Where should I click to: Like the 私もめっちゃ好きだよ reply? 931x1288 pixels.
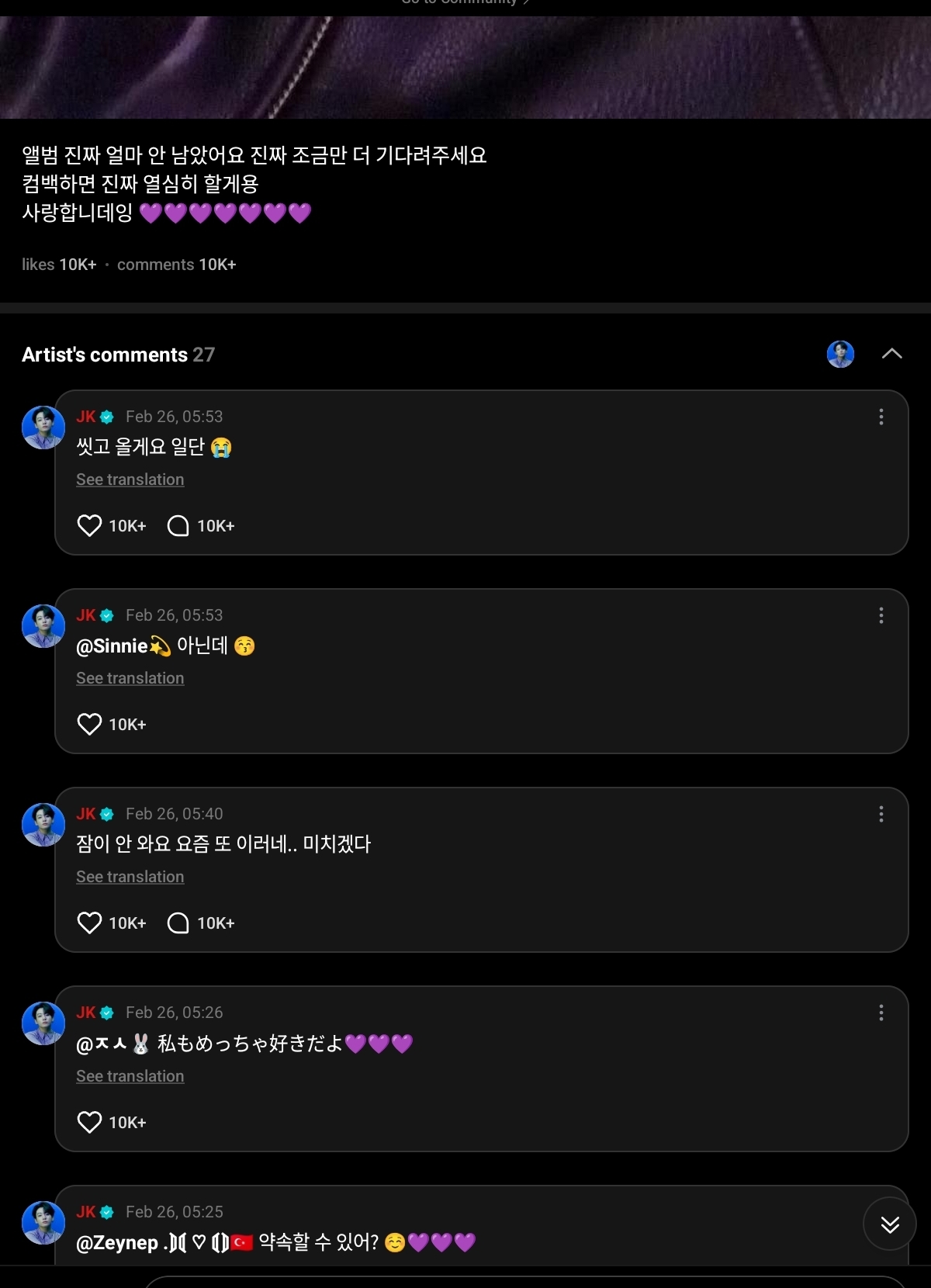[90, 1123]
